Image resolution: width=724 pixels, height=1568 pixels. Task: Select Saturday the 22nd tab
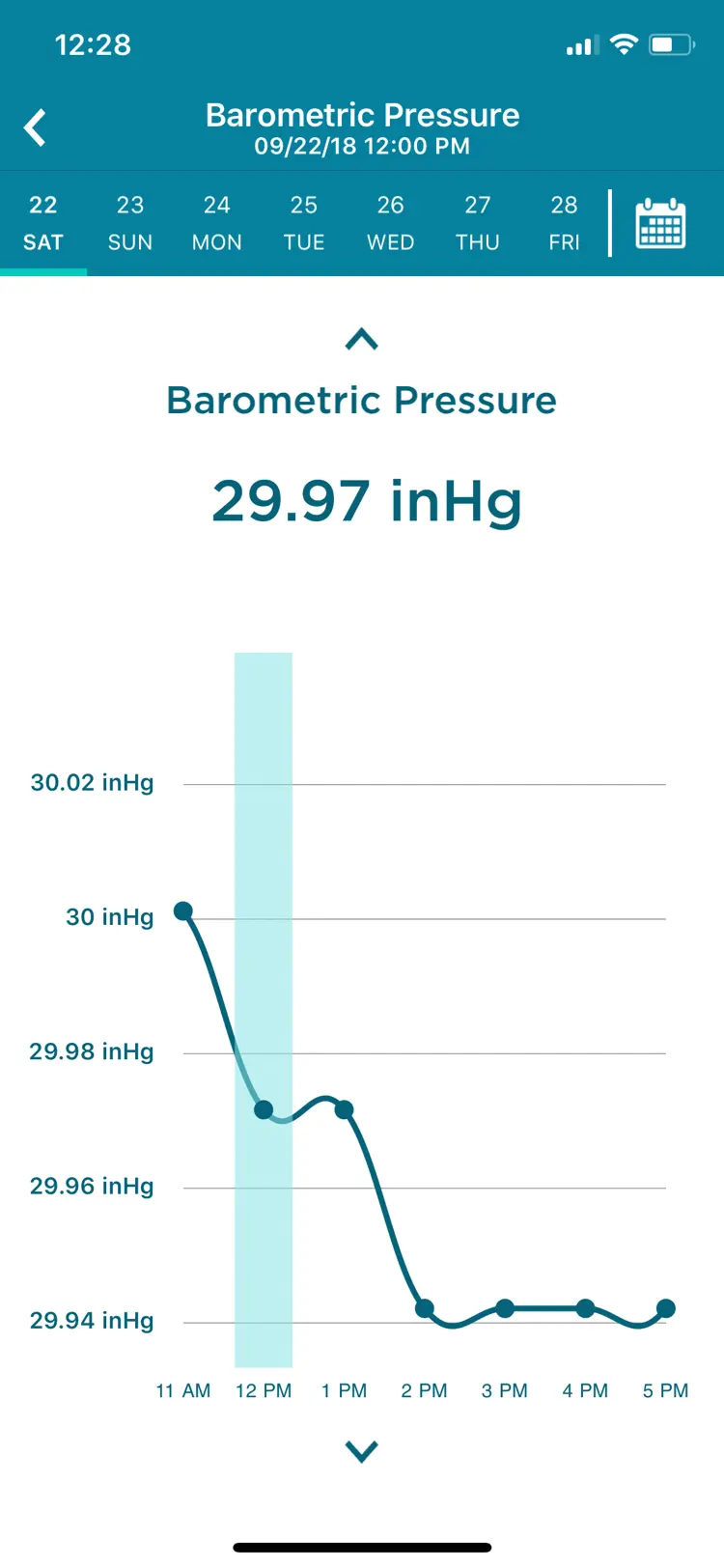click(43, 223)
